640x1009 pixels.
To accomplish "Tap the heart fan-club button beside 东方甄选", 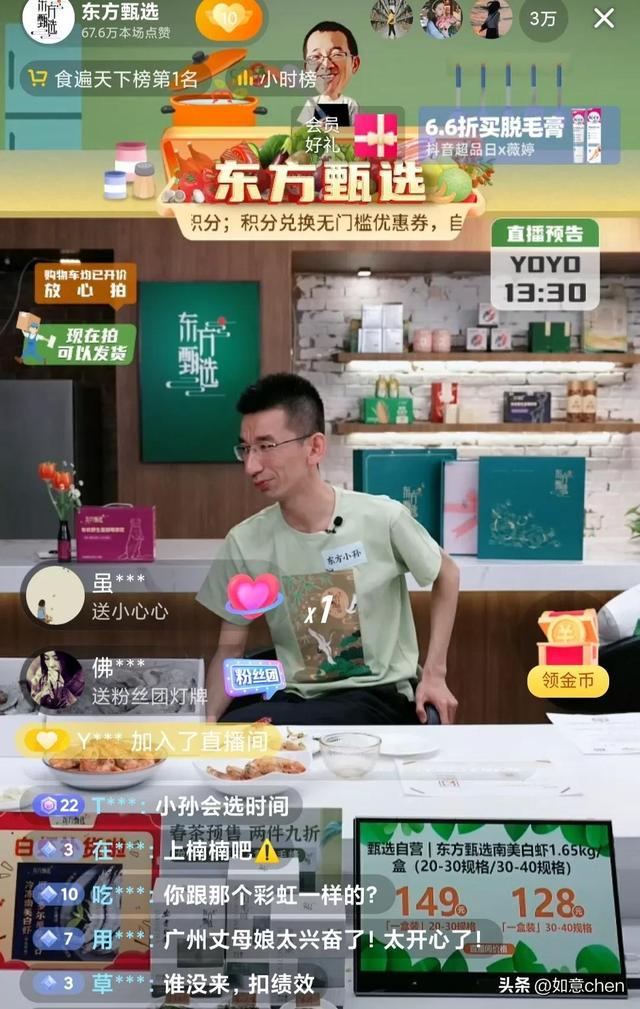I will click(x=229, y=17).
